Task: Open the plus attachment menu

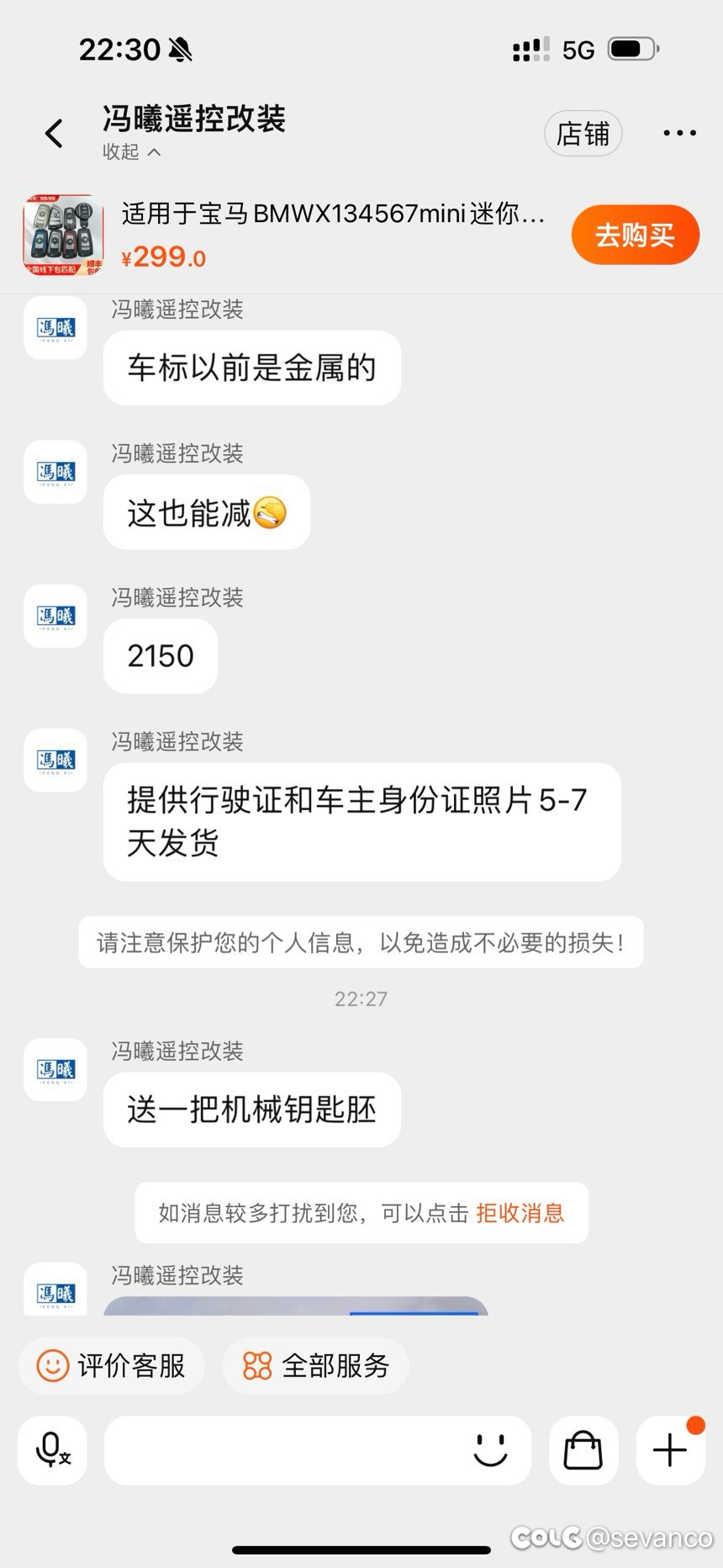Action: pos(670,1450)
